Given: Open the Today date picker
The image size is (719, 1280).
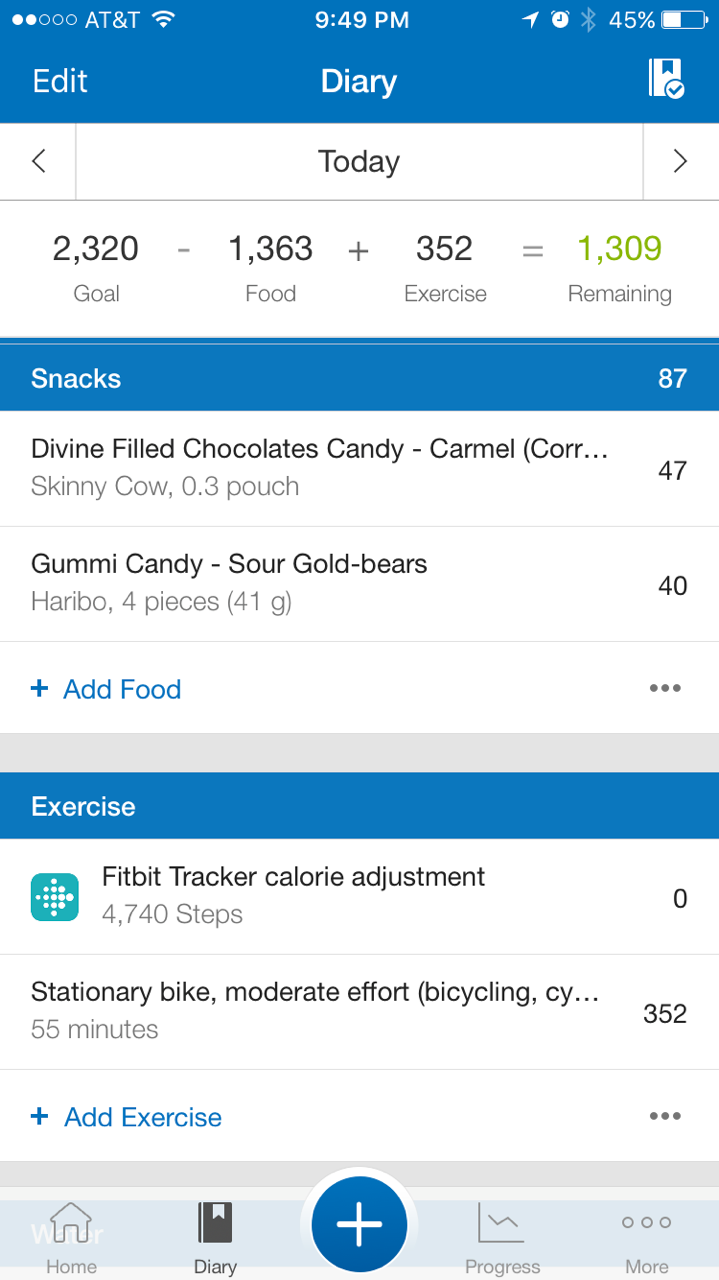Looking at the screenshot, I should click(359, 161).
